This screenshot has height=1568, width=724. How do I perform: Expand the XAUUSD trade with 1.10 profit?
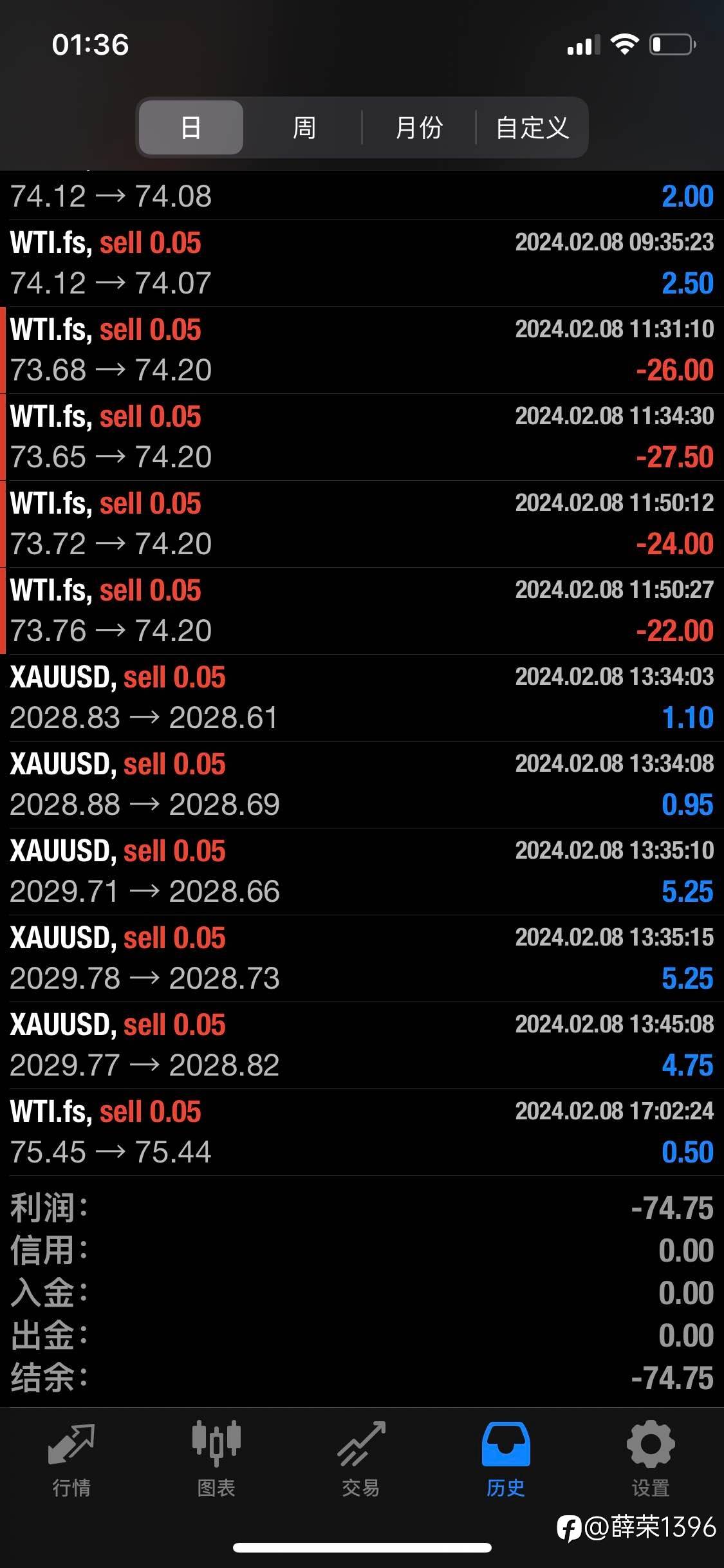362,698
